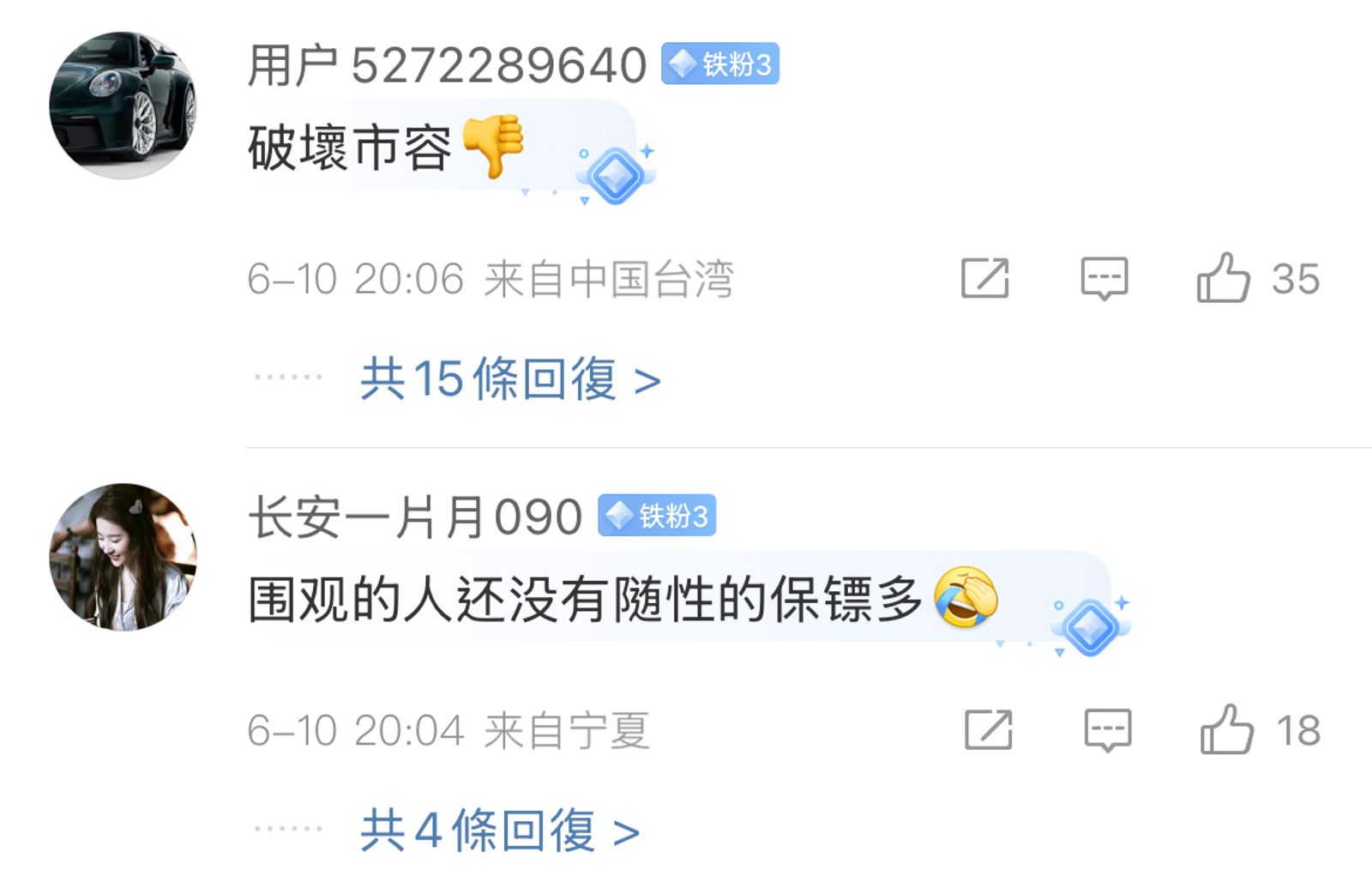
Task: Reply to the comment by 长安一片月090
Action: (x=1107, y=731)
